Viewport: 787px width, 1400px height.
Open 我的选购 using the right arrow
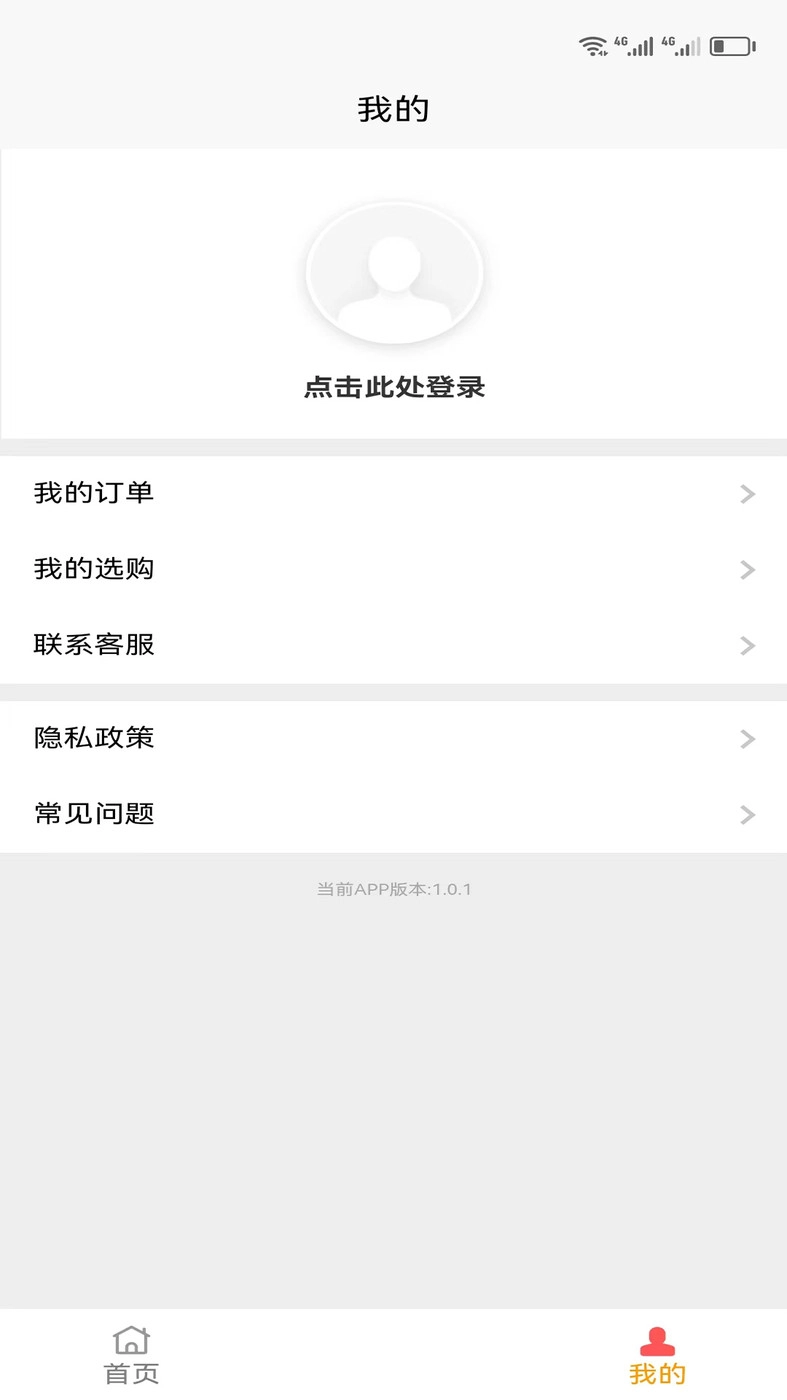[747, 570]
